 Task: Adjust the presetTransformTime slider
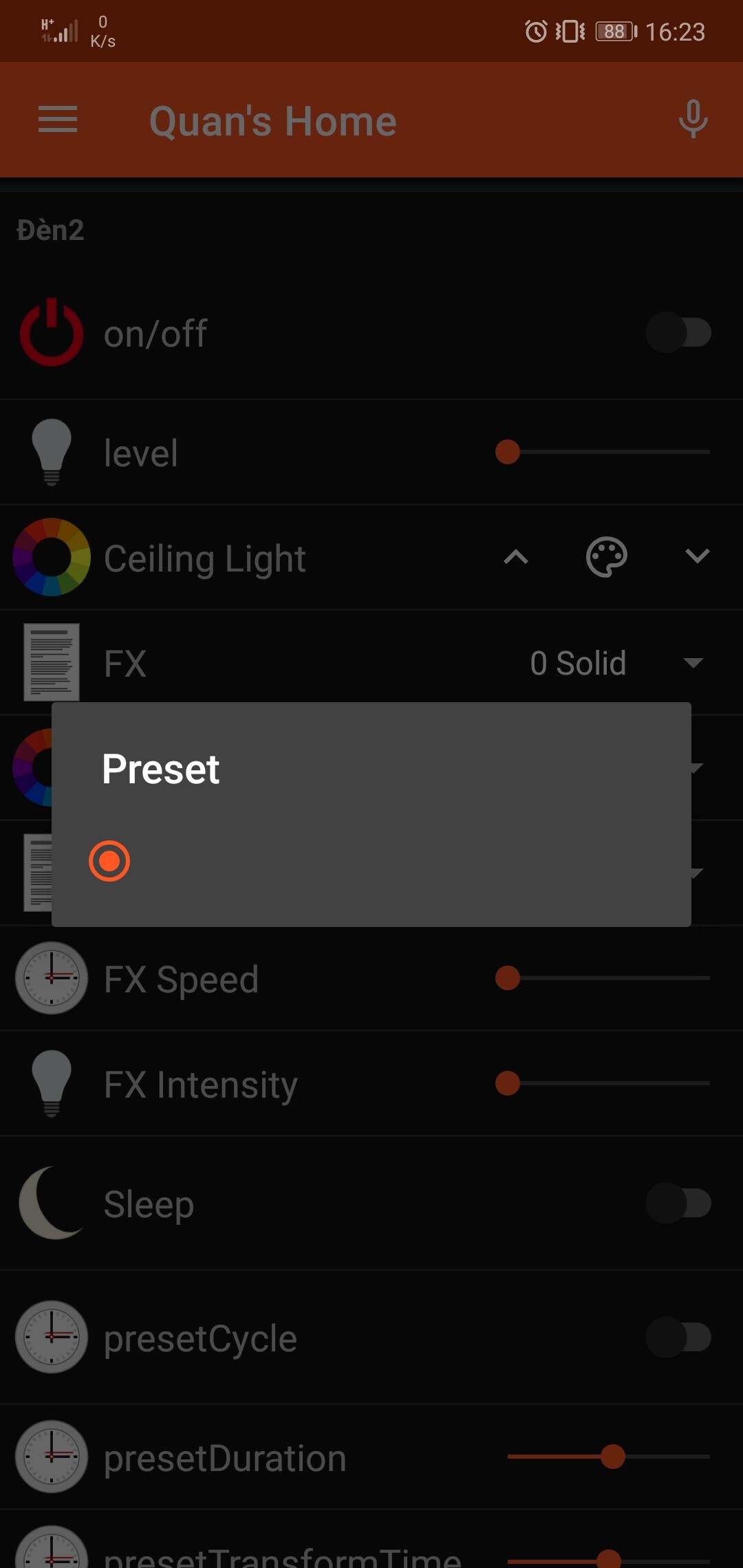(608, 1560)
